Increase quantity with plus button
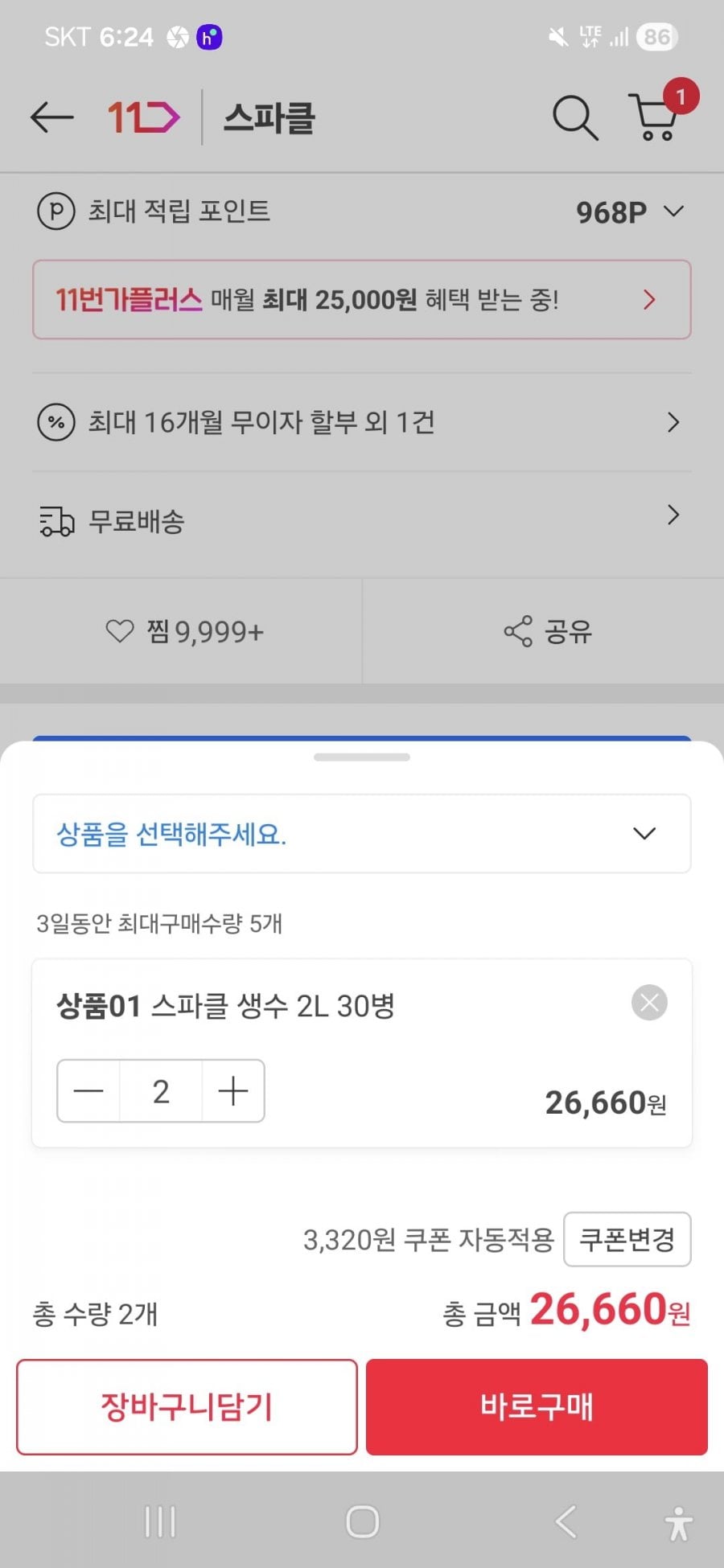This screenshot has width=724, height=1568. [x=232, y=1091]
